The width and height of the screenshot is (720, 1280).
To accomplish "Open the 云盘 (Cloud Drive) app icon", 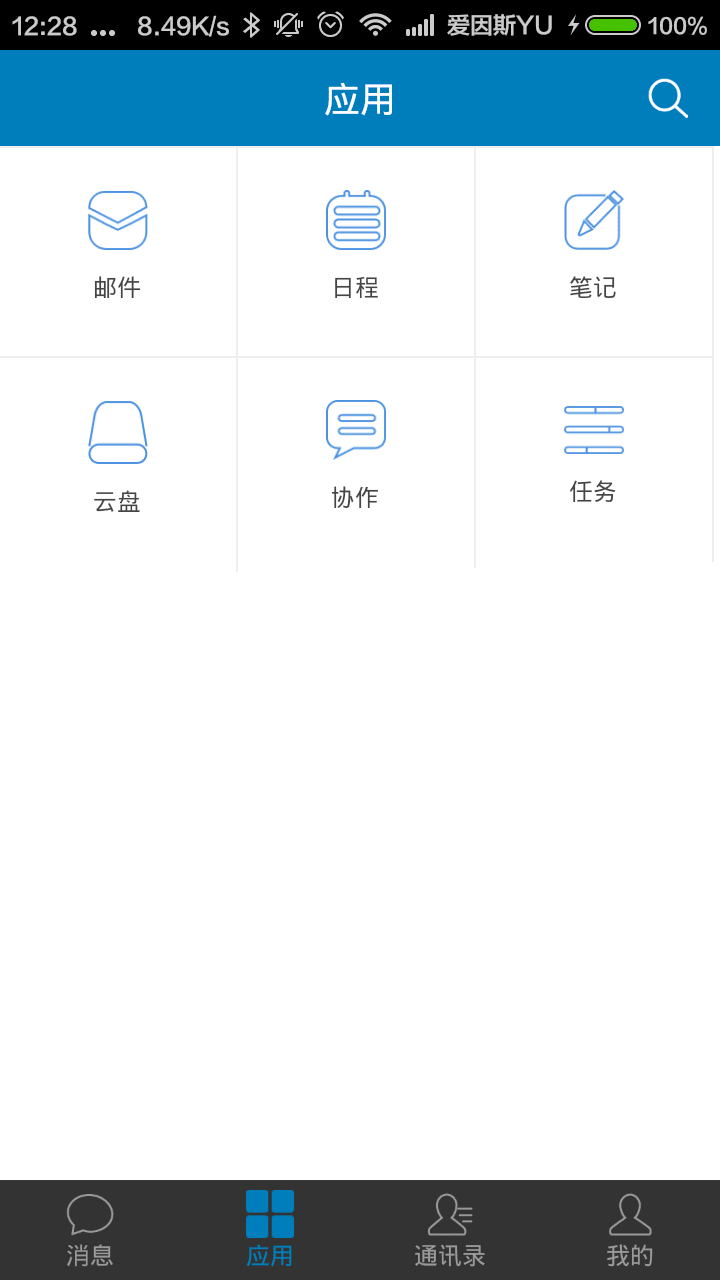I will tap(118, 432).
